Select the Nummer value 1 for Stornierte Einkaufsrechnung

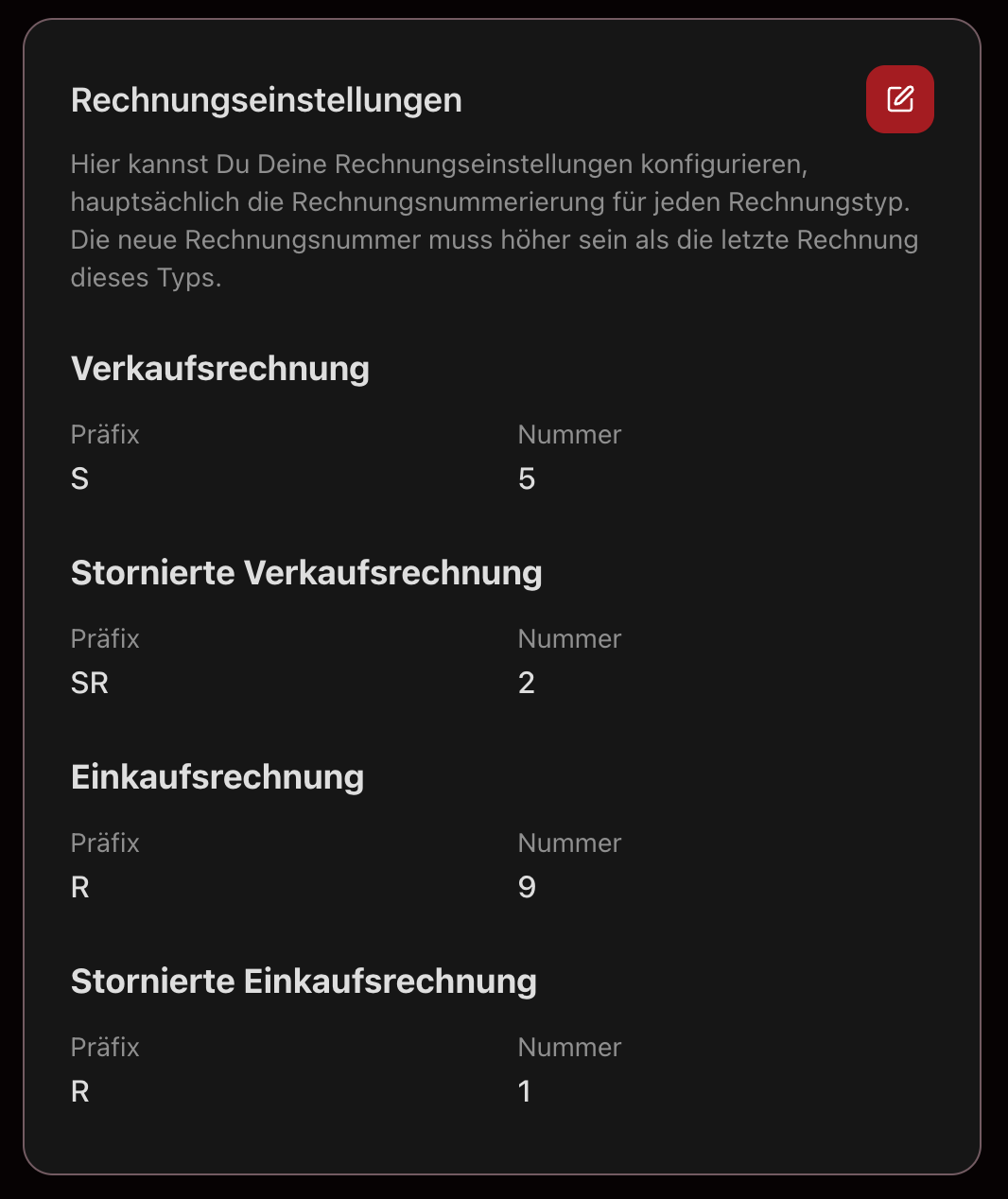point(524,1091)
